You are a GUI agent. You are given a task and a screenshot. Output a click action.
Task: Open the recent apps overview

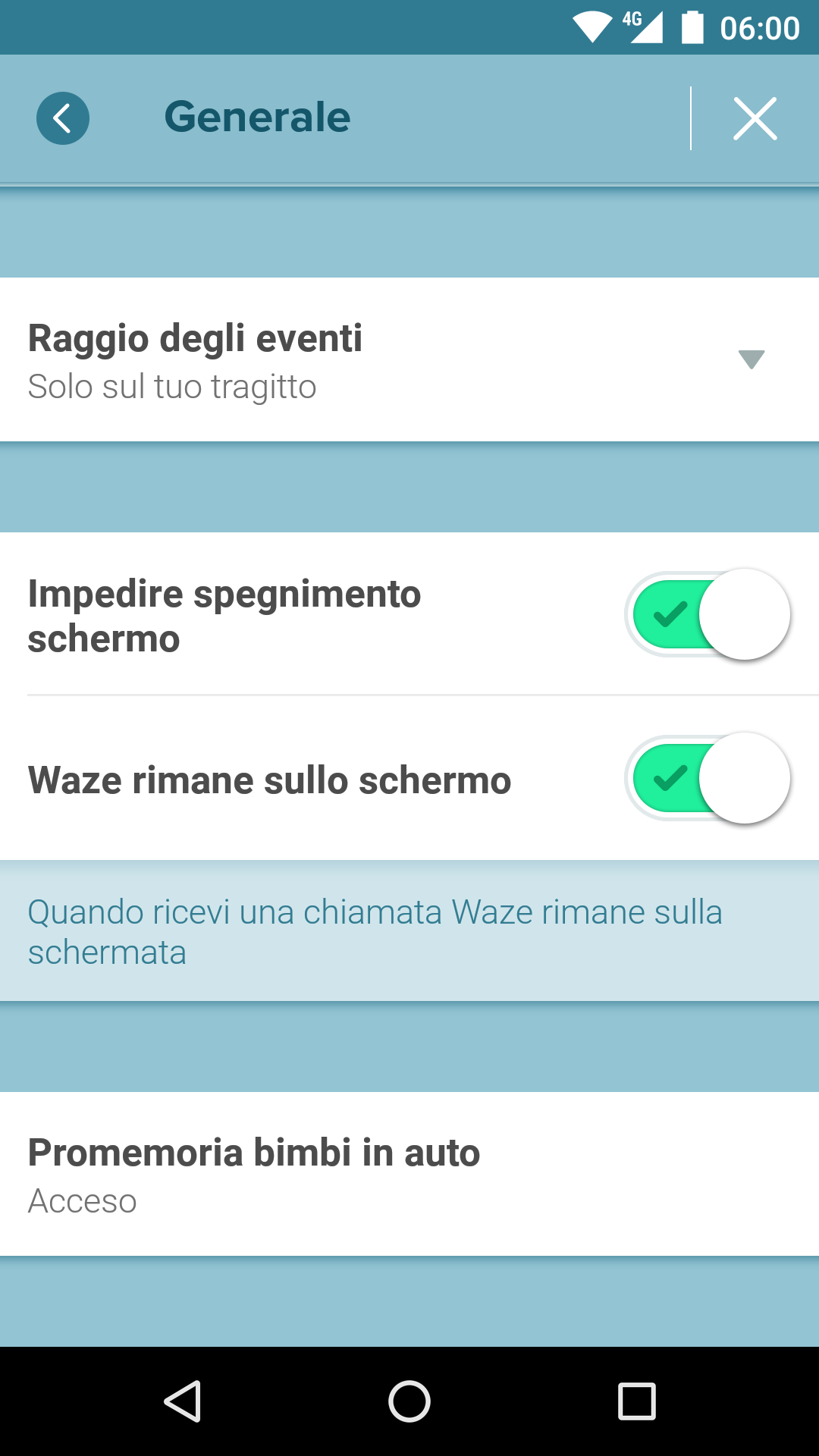click(637, 1401)
